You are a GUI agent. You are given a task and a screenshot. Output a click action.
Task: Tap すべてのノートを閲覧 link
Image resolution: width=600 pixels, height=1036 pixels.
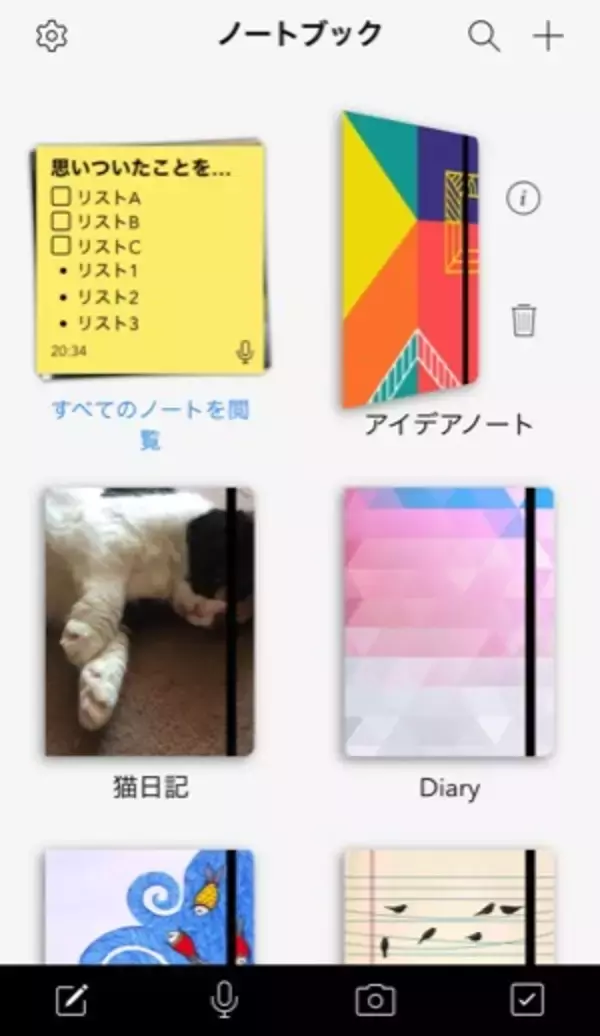pos(150,424)
